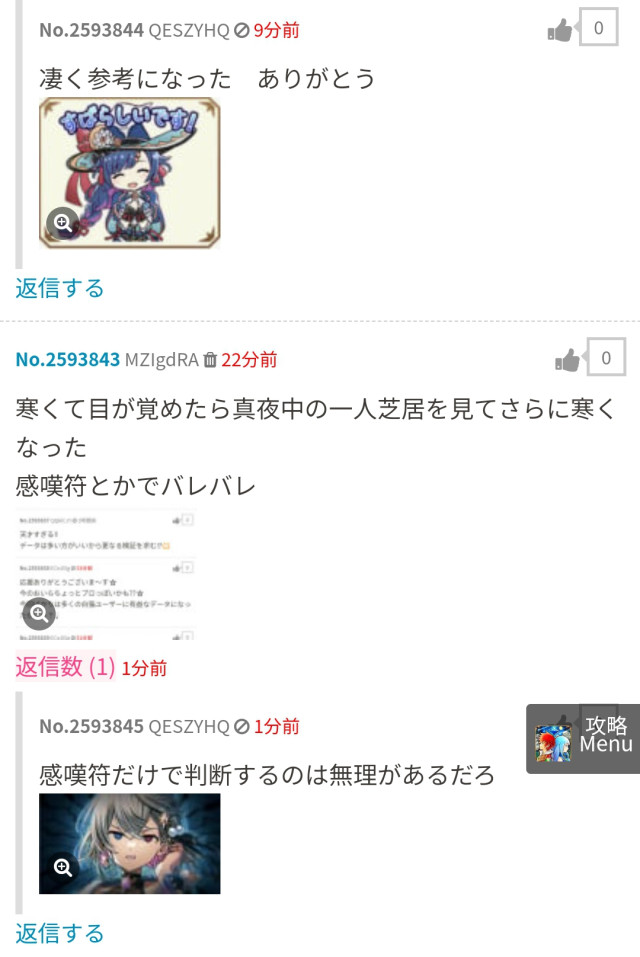Like comment No.2593843
Screen dimensions: 640x957
click(569, 360)
